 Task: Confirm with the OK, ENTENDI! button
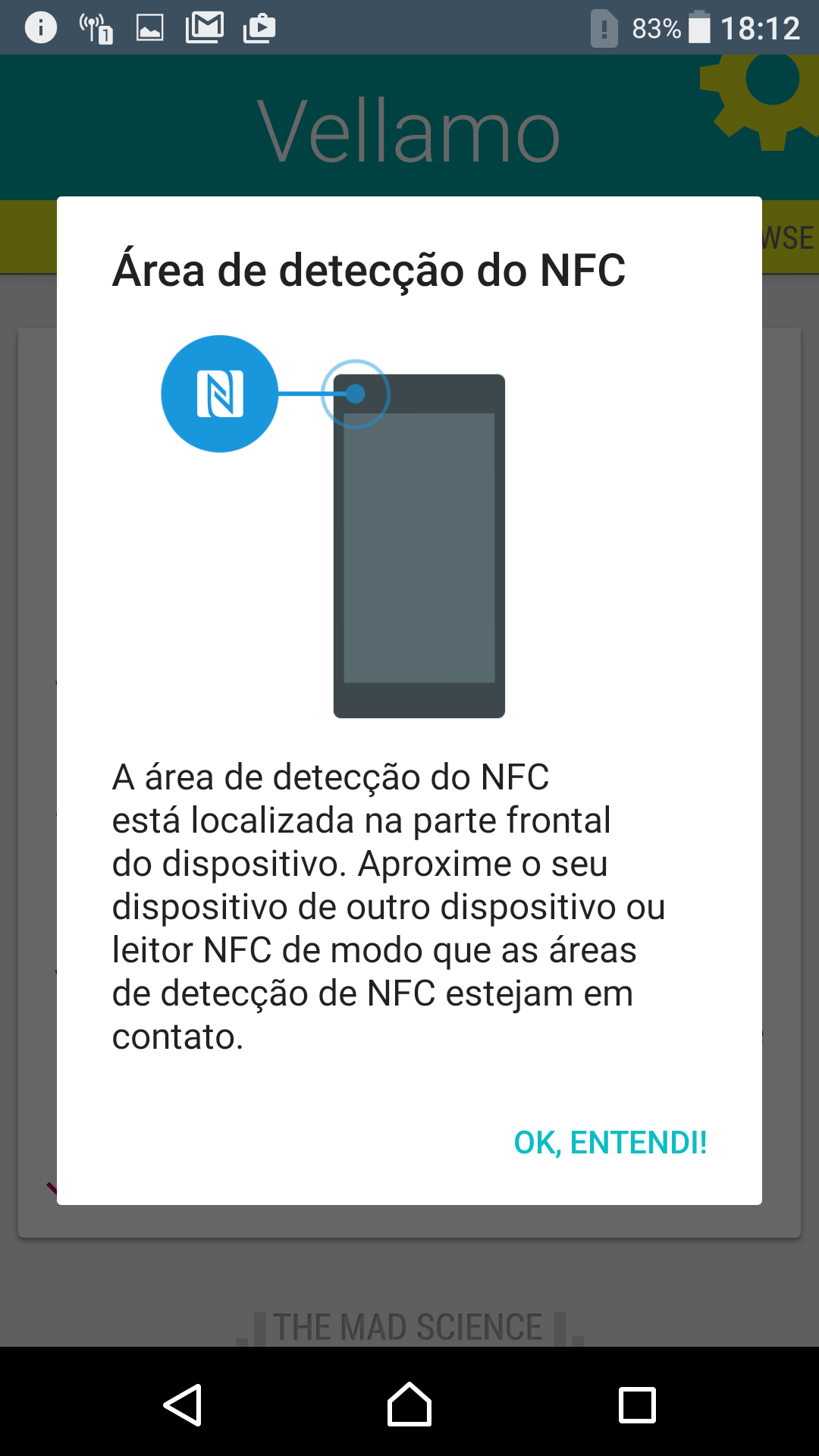610,1143
